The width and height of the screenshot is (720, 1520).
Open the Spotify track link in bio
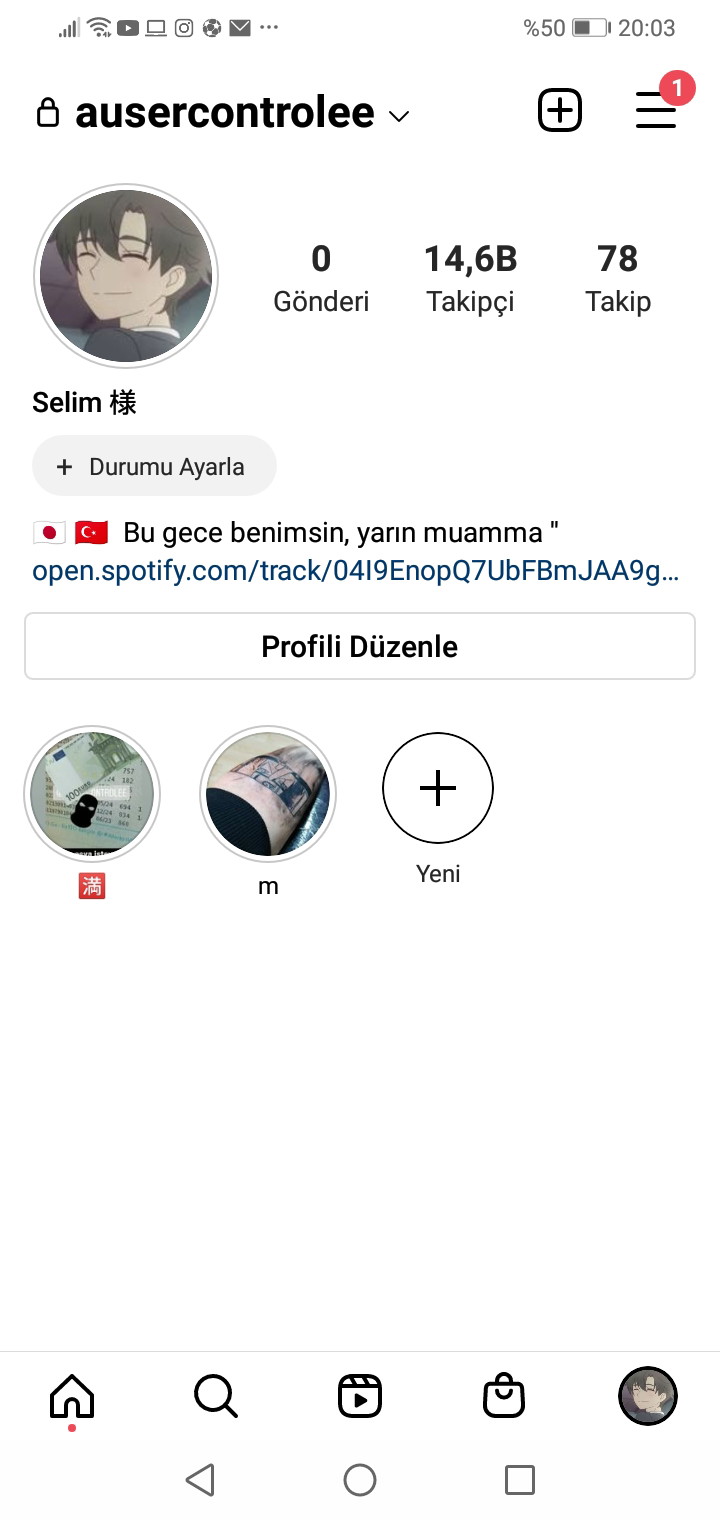[356, 572]
